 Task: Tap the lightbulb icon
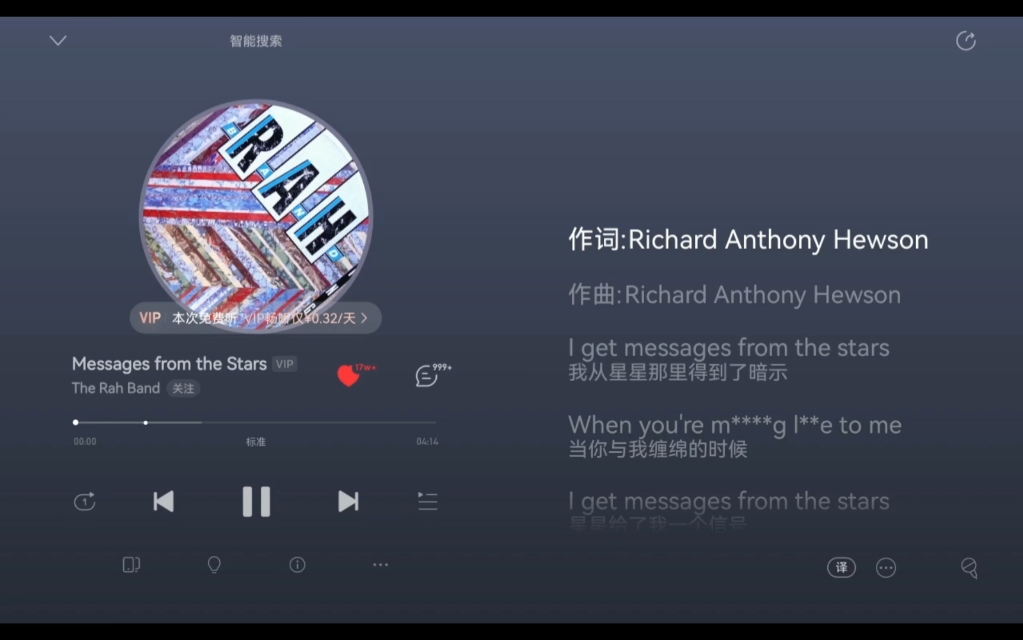(214, 565)
